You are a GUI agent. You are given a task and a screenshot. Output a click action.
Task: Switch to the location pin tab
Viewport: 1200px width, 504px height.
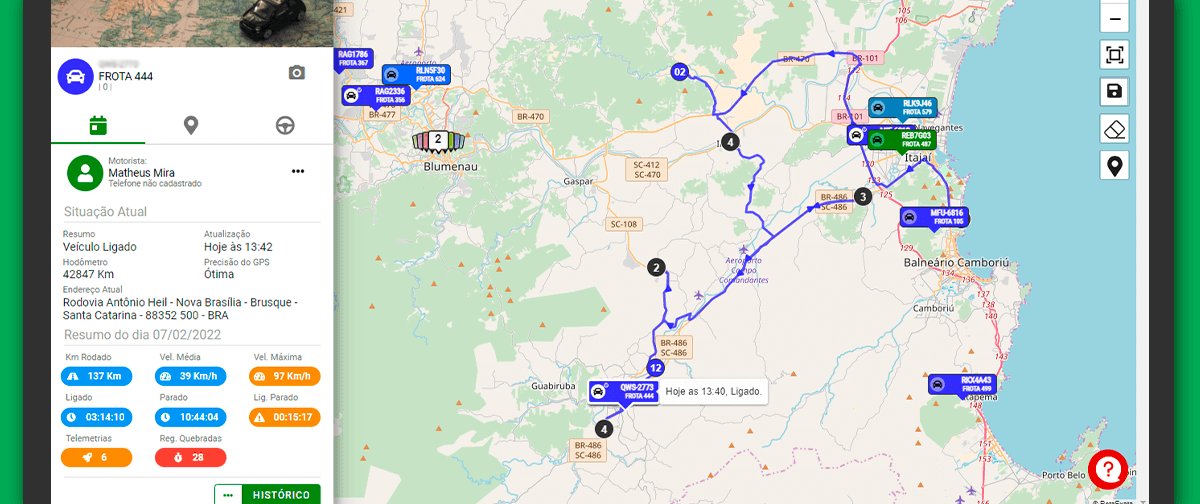point(191,125)
